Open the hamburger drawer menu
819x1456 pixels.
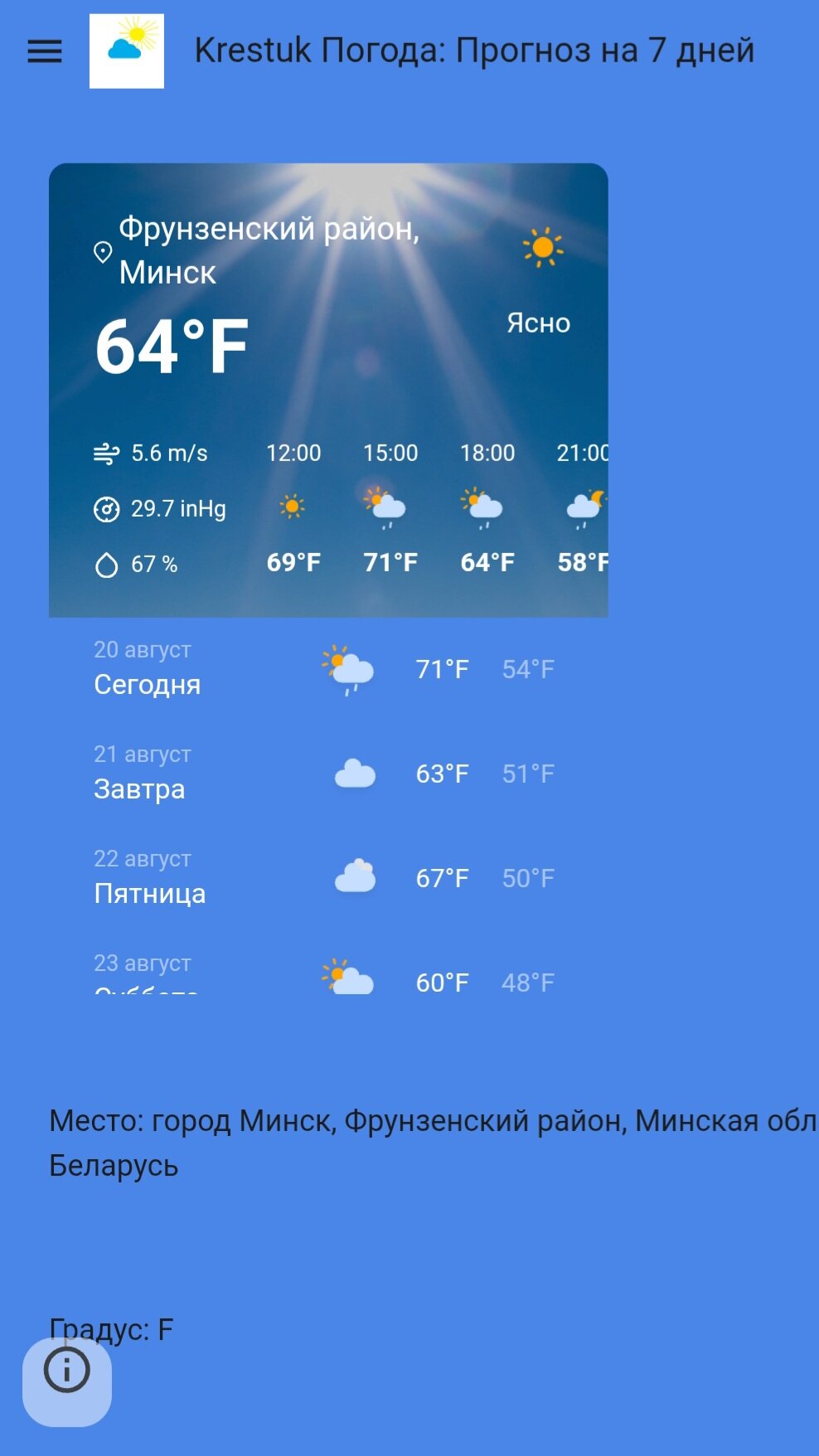(45, 51)
